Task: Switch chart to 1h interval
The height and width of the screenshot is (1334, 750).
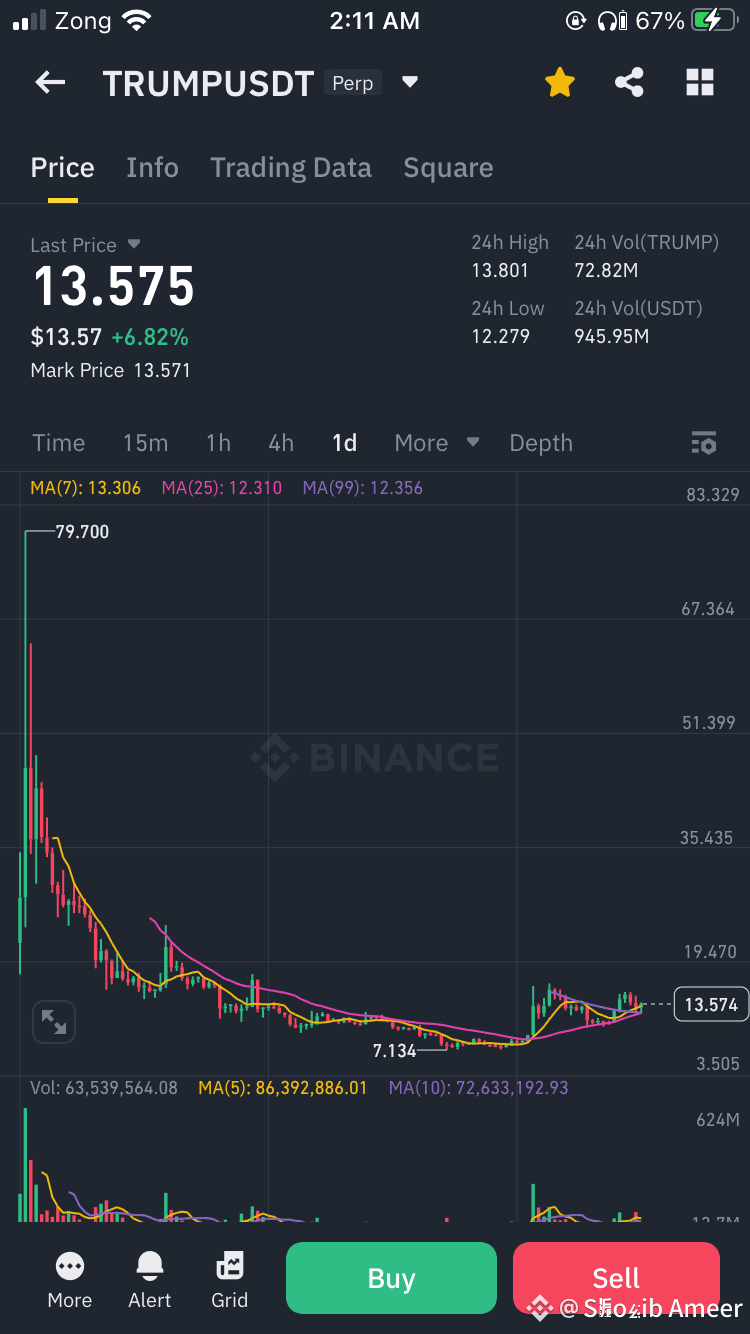Action: tap(218, 443)
